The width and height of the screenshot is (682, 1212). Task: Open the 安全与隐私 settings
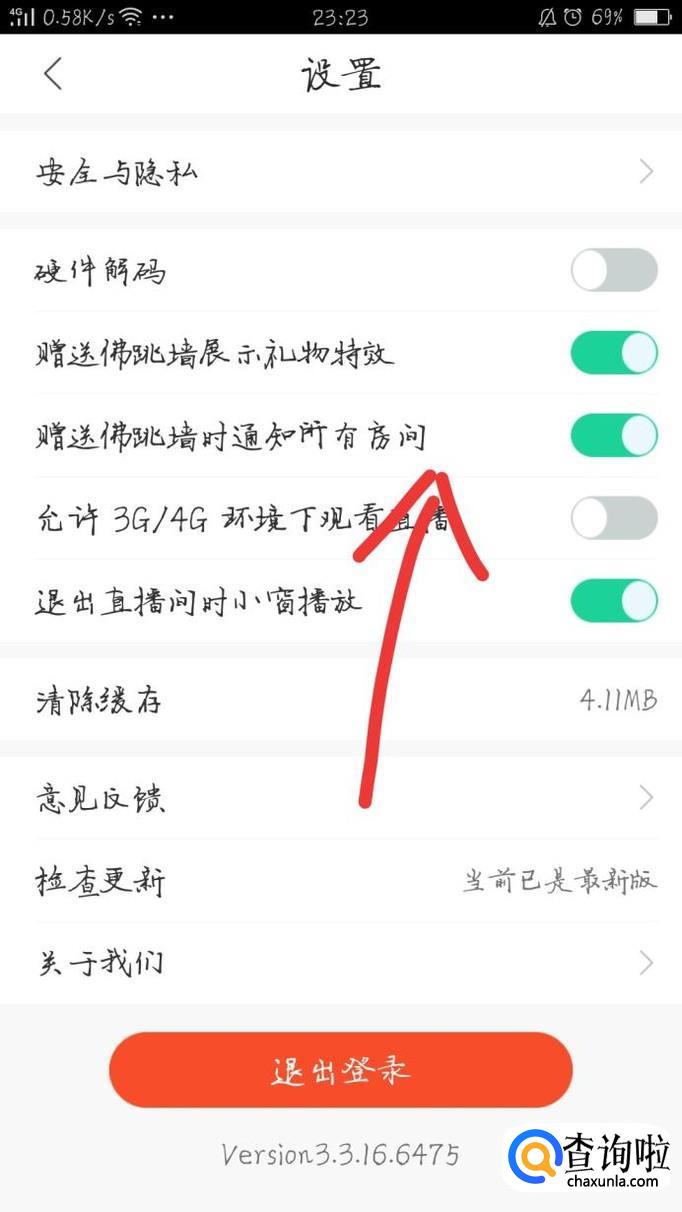coord(341,172)
